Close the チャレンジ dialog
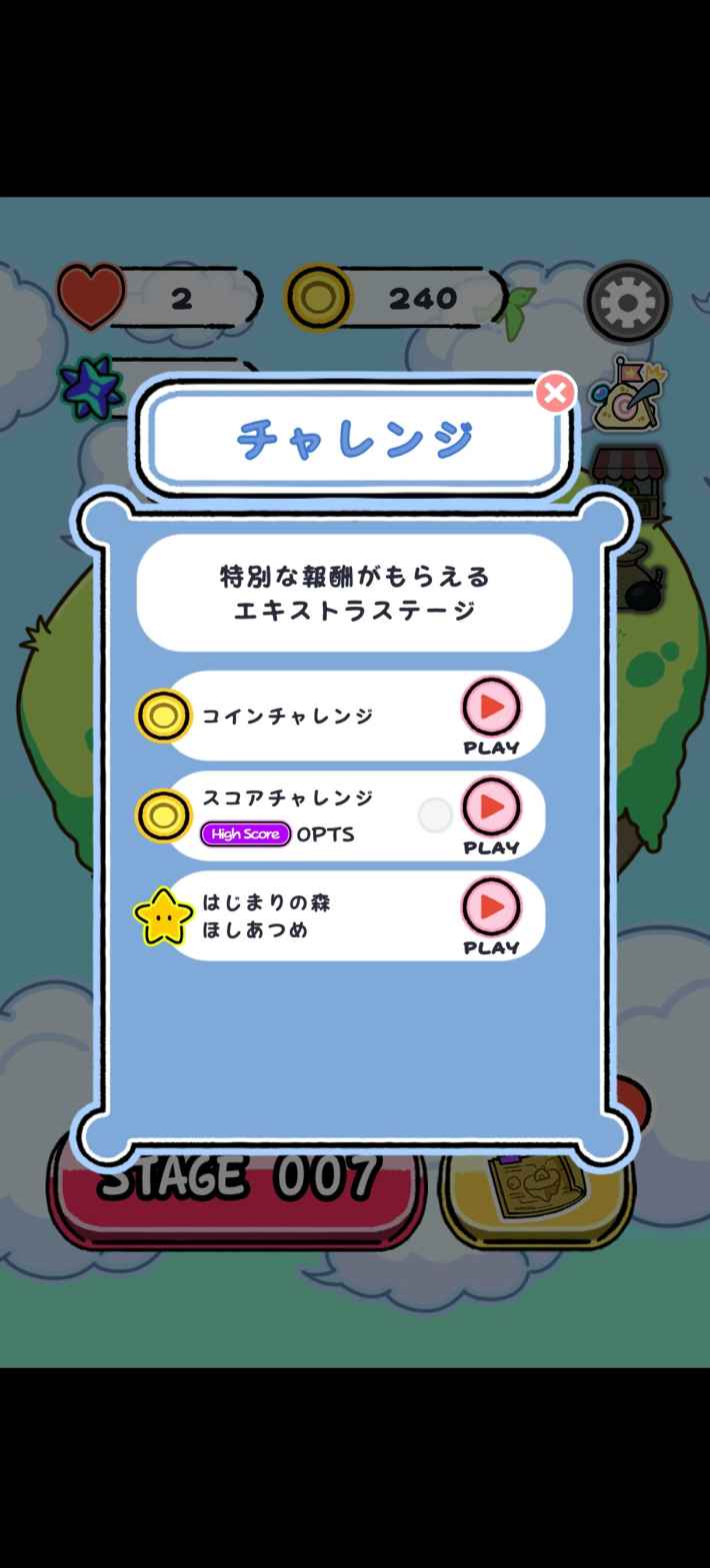This screenshot has width=710, height=1568. click(555, 393)
